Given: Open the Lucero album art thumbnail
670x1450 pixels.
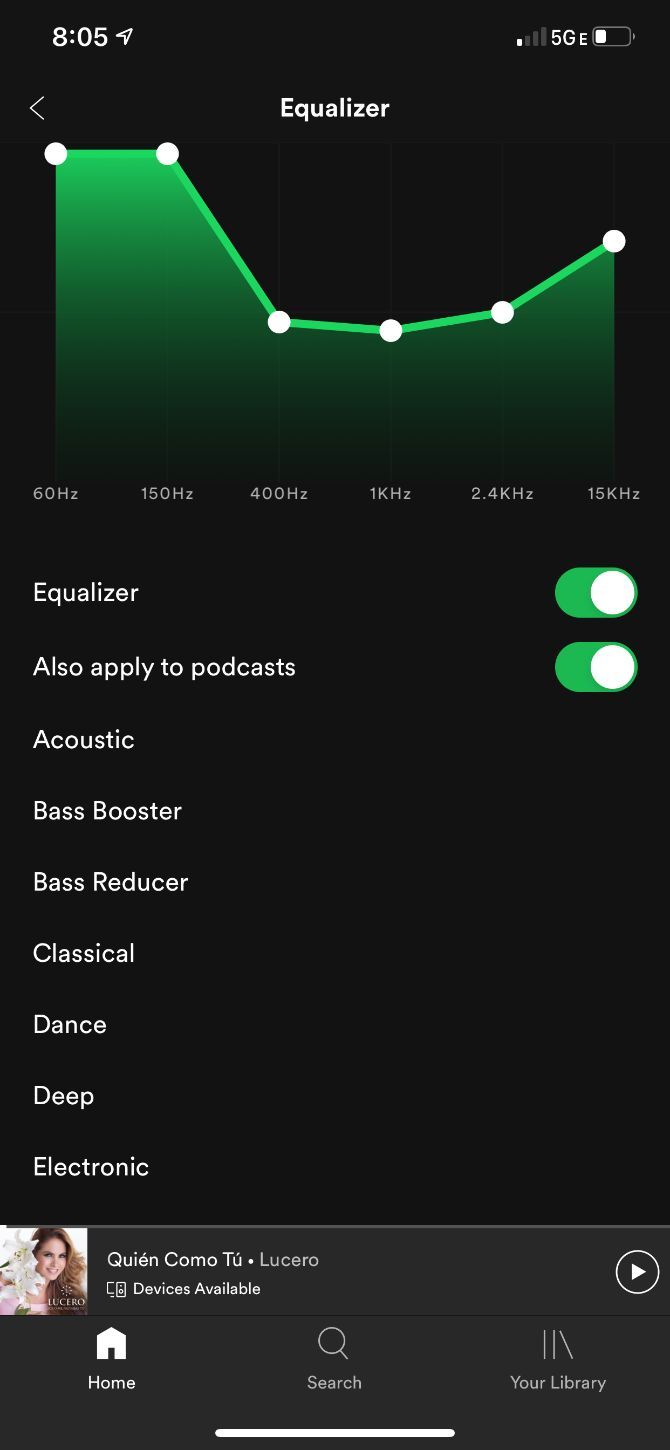Looking at the screenshot, I should coord(44,1271).
